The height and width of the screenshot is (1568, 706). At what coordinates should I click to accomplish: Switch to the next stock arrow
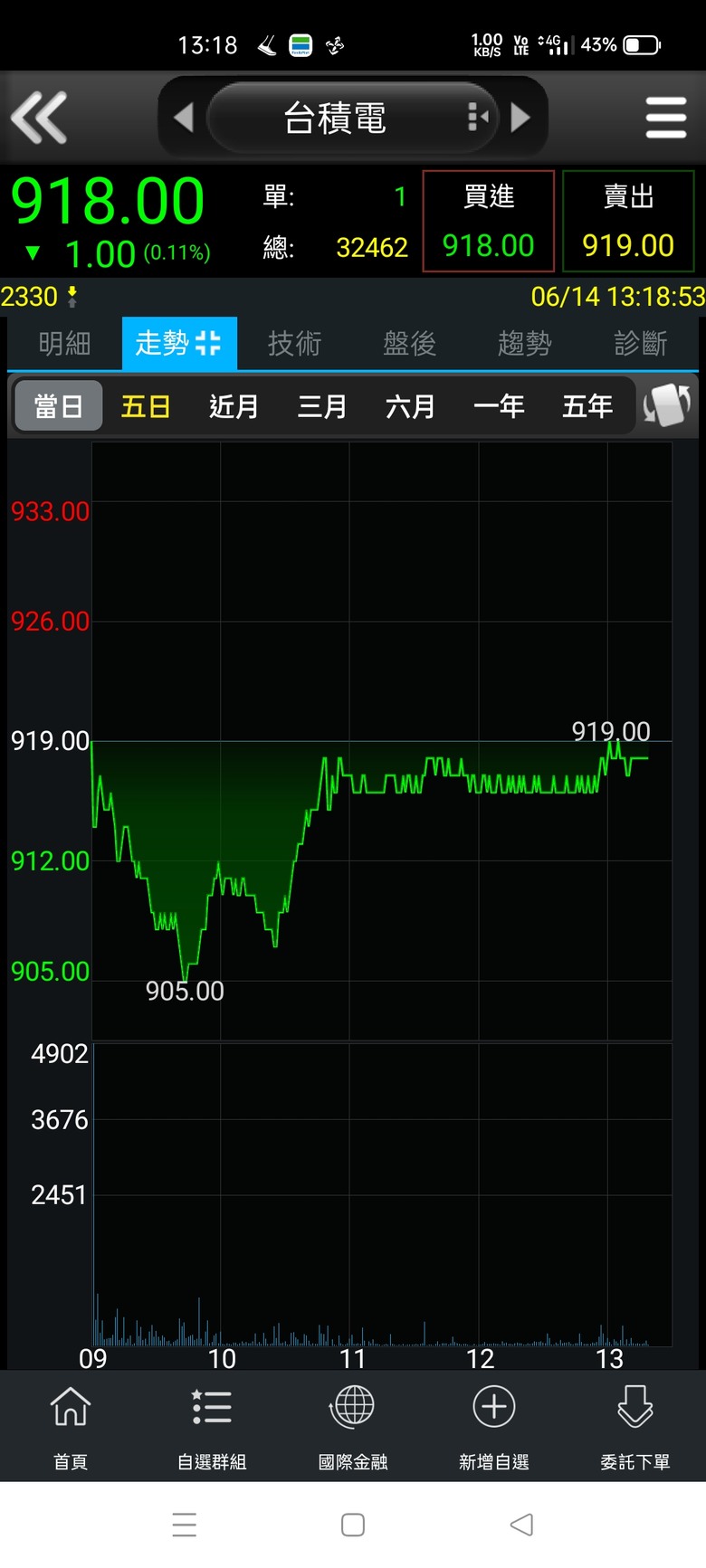(x=520, y=118)
